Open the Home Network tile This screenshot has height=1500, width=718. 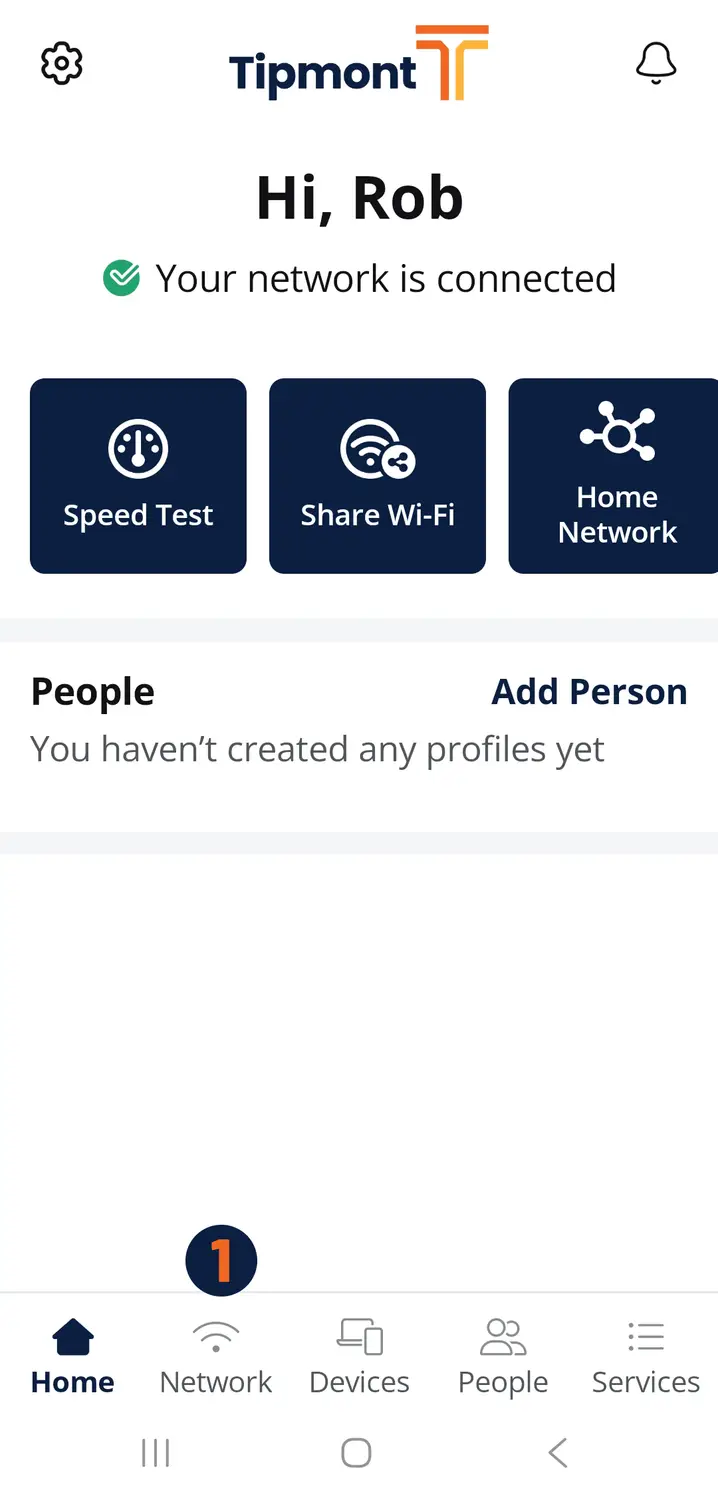(615, 476)
